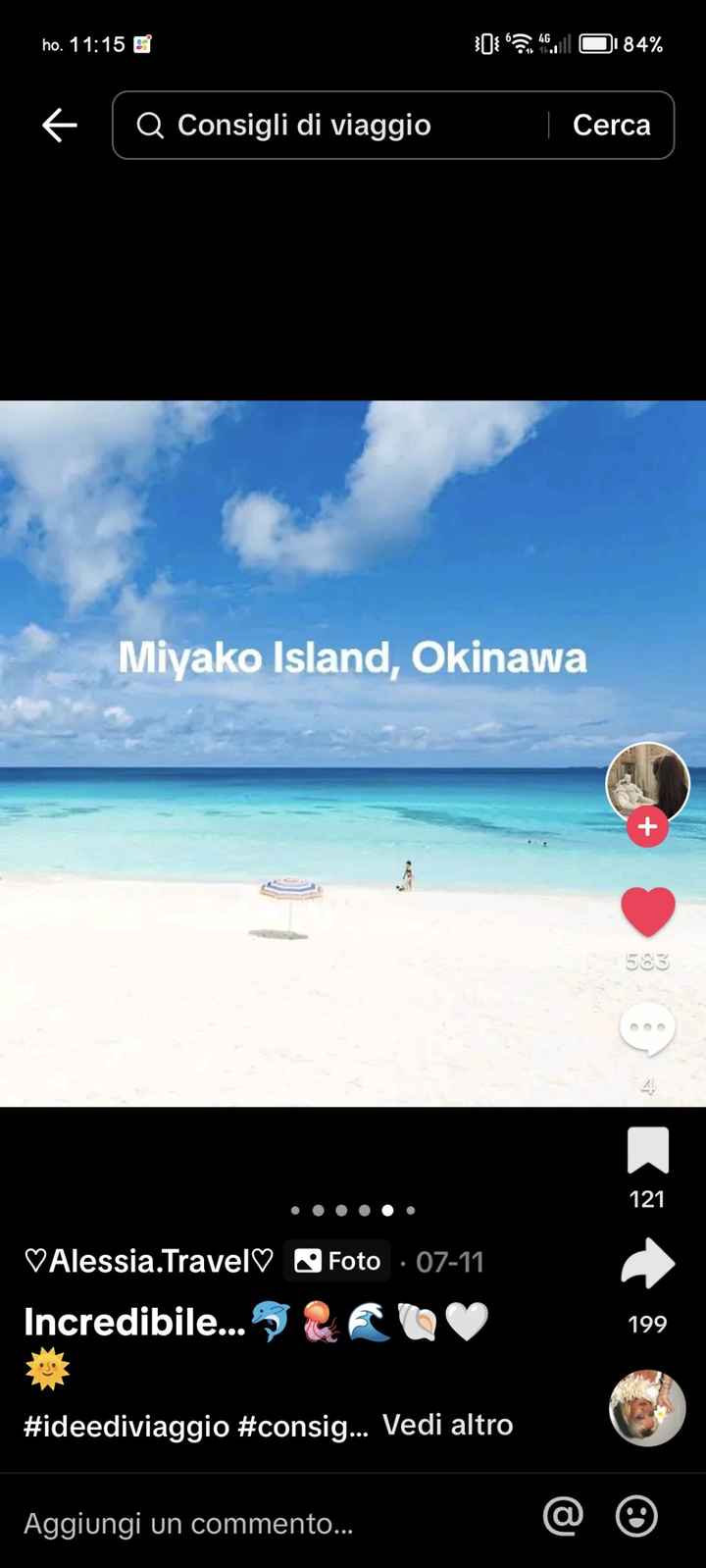
Task: Open the comments bubble
Action: click(x=647, y=1030)
